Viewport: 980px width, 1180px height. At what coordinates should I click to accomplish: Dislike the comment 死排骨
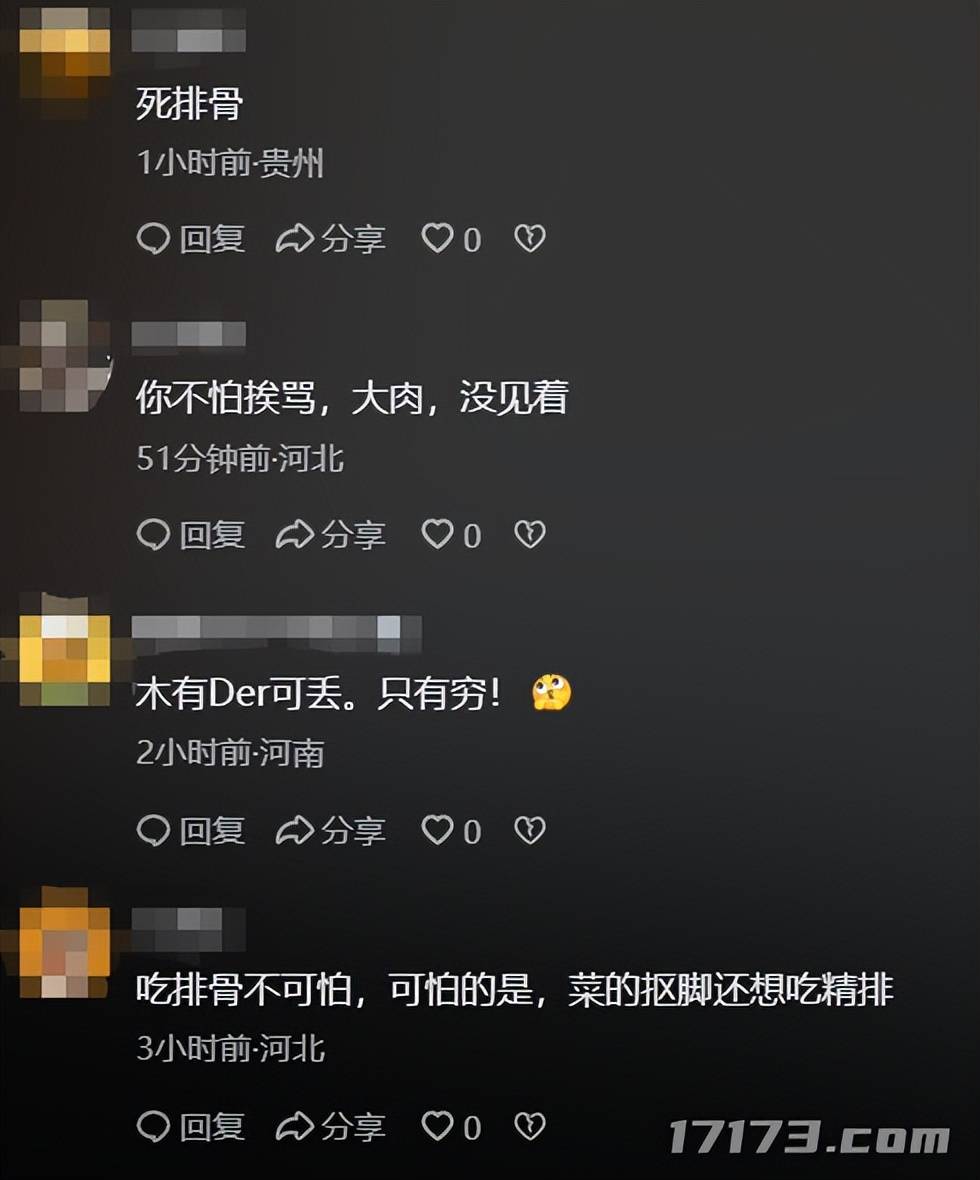point(529,238)
